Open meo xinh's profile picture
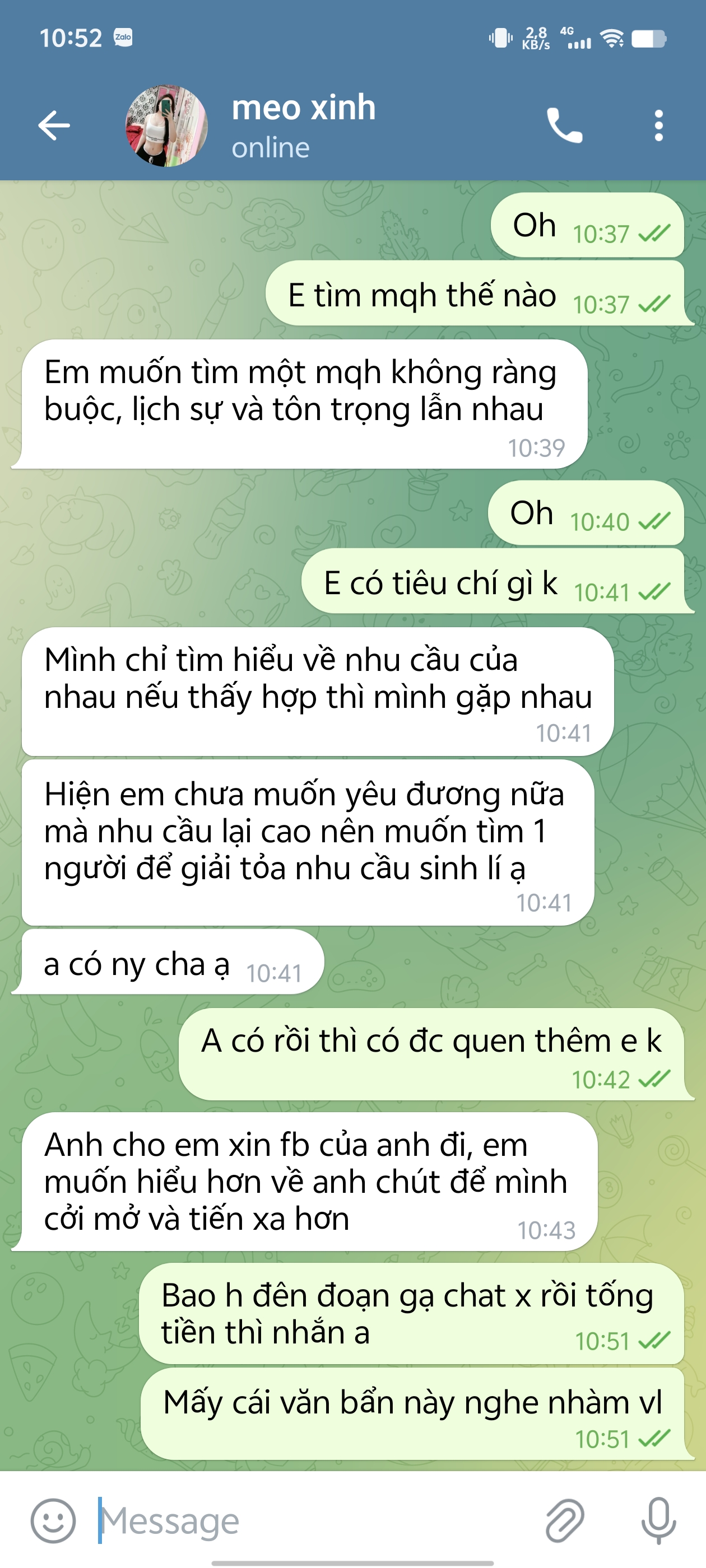The image size is (706, 1568). (x=166, y=125)
